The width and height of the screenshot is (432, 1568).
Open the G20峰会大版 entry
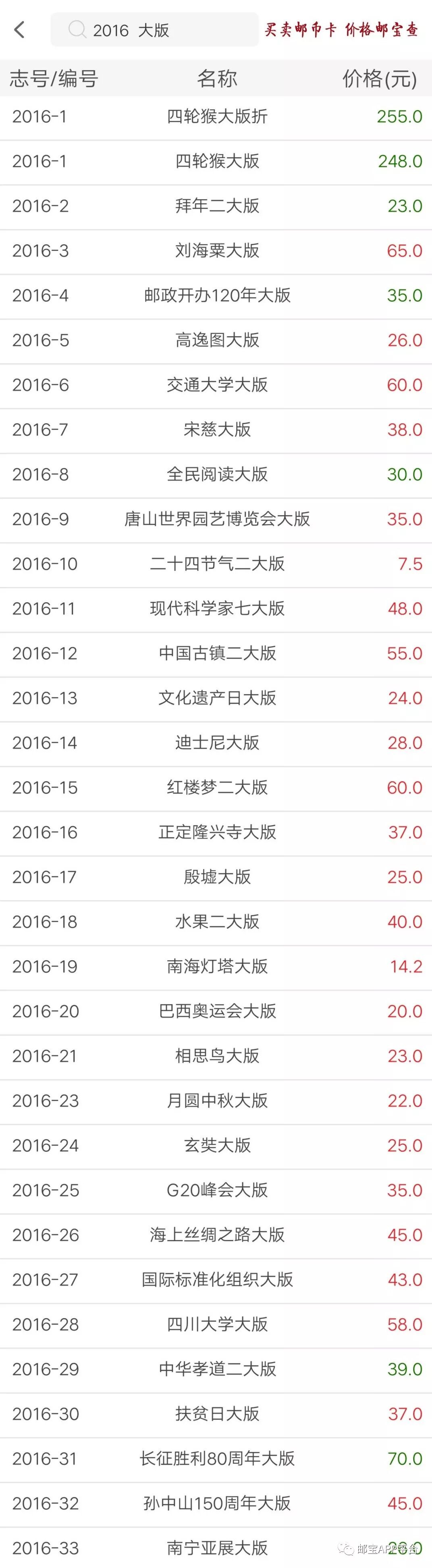(217, 1190)
